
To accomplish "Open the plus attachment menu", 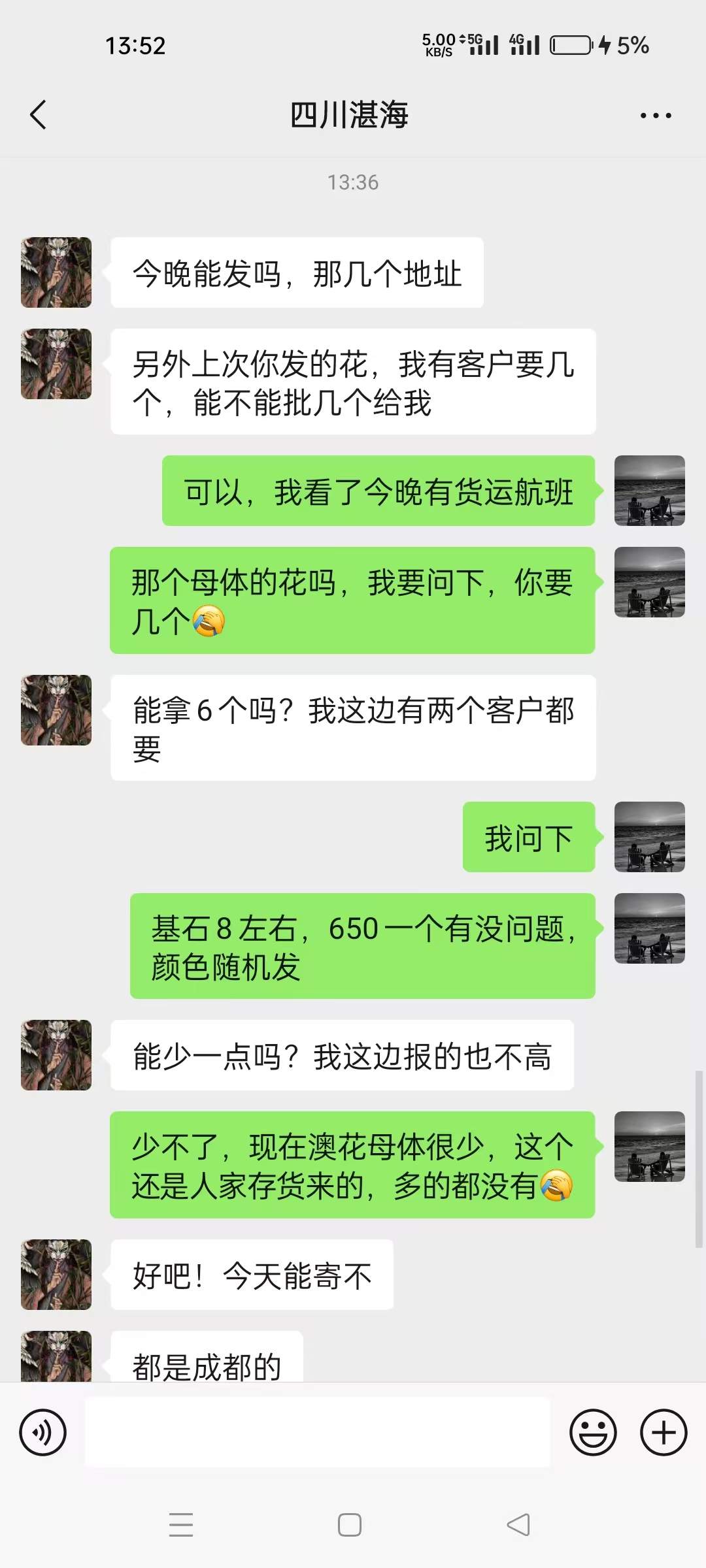I will [x=663, y=1433].
